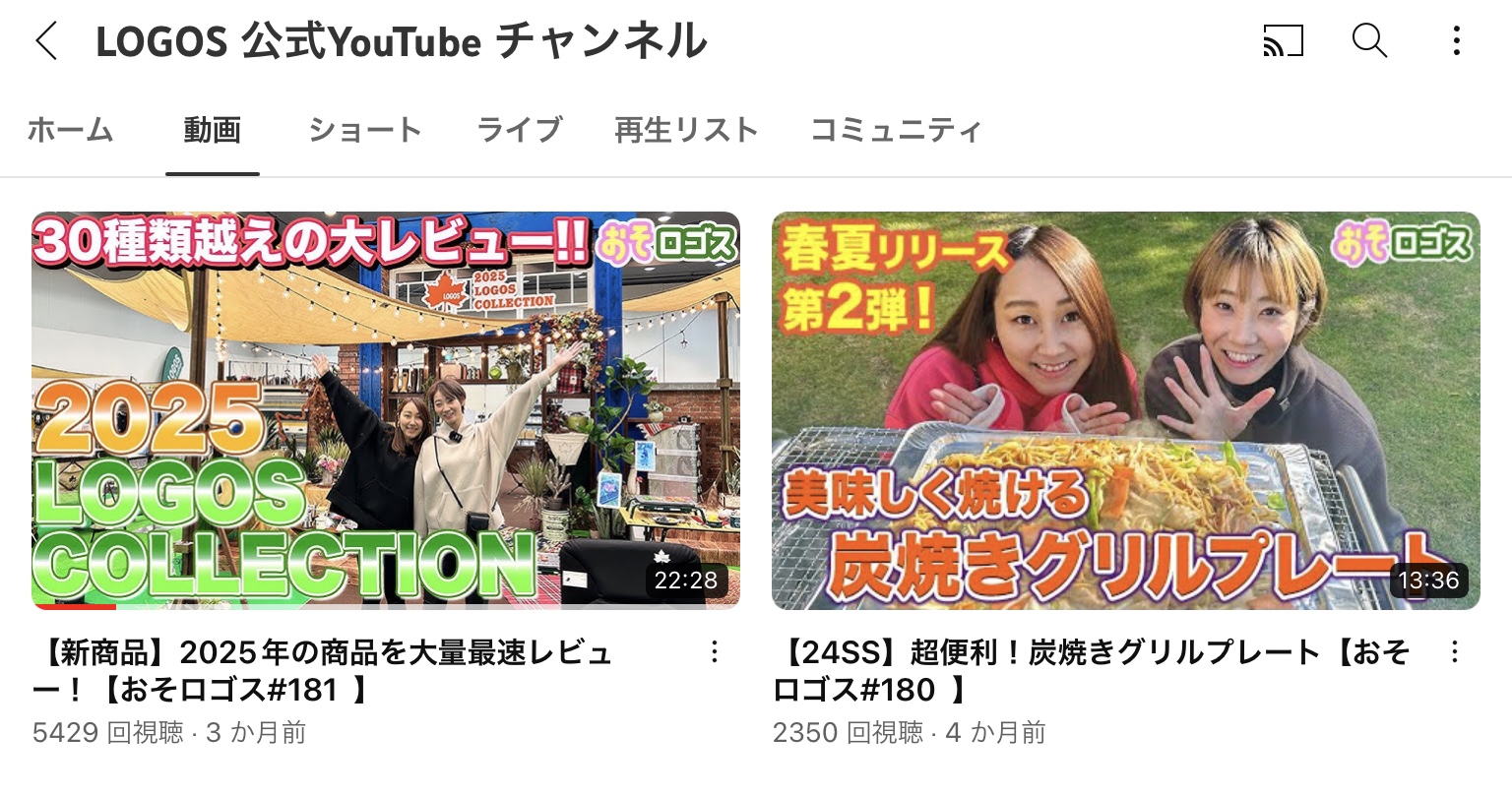Search within the channel

pyautogui.click(x=1369, y=41)
